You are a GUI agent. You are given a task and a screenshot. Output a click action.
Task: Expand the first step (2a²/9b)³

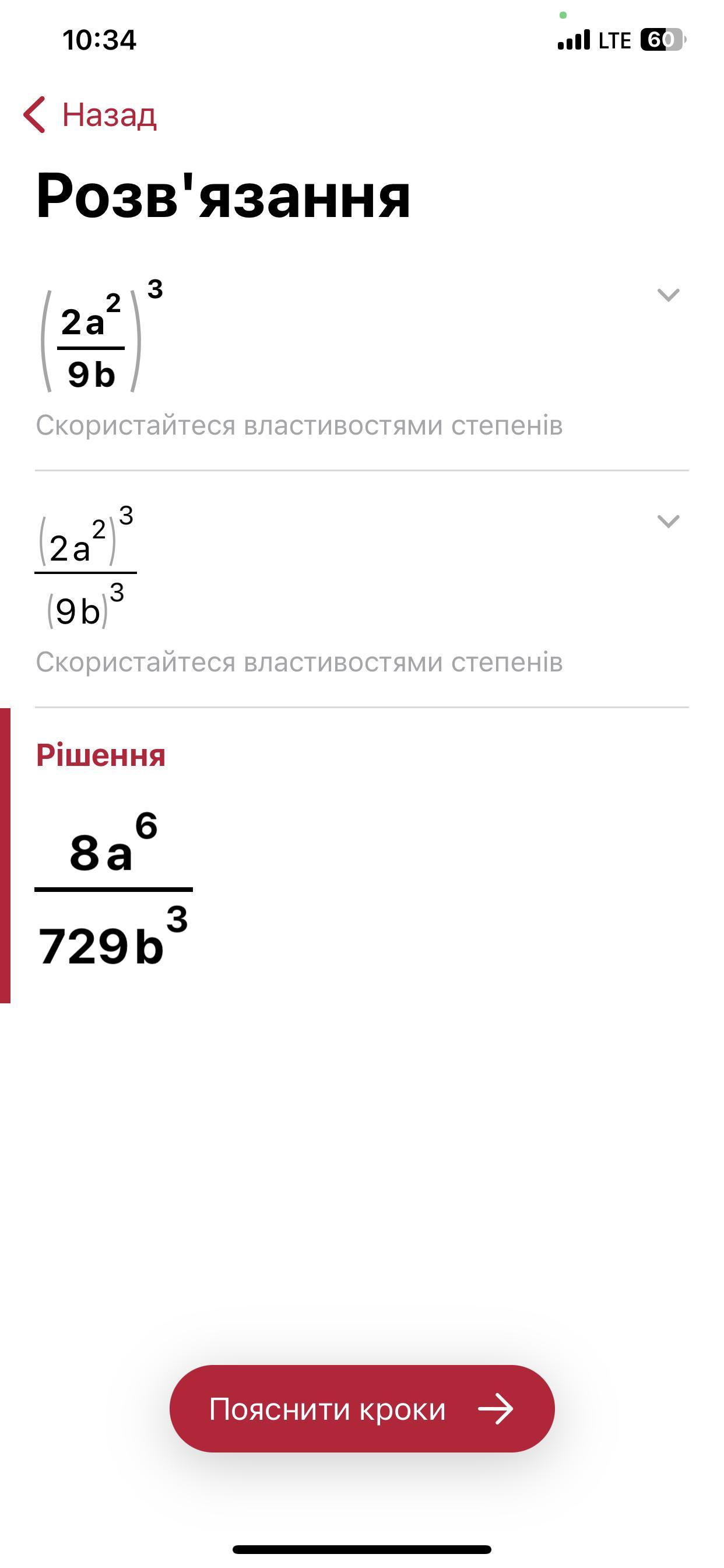tap(668, 295)
